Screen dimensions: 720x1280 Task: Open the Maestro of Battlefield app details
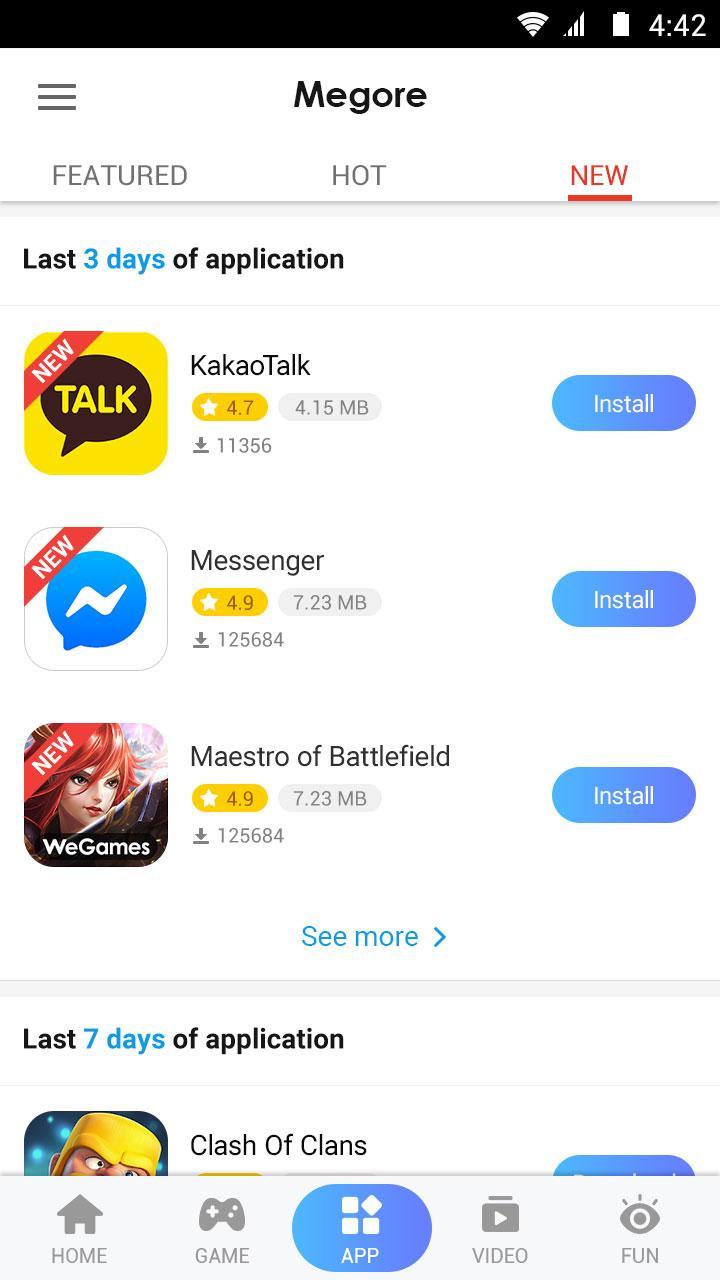[320, 757]
